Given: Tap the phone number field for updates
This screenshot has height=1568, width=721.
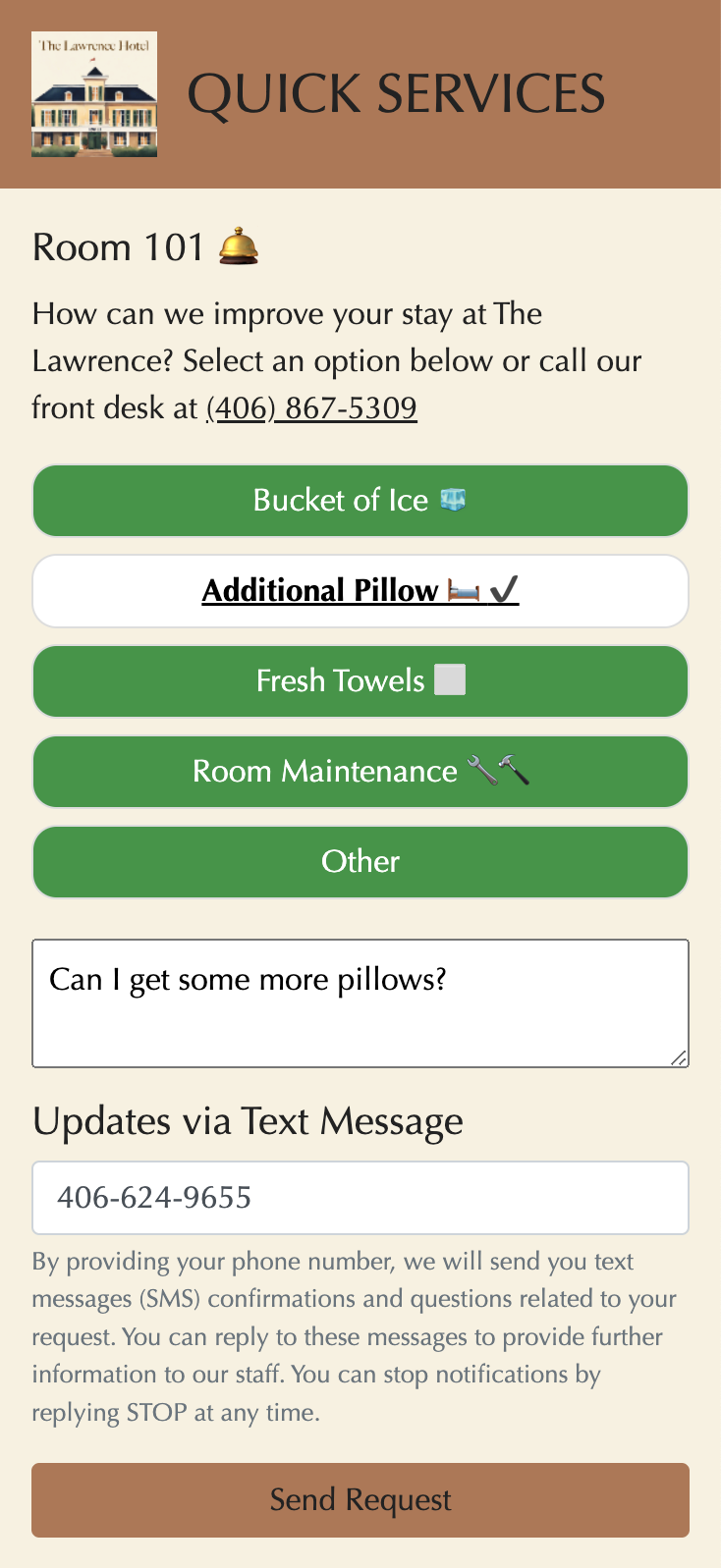Looking at the screenshot, I should tap(360, 1198).
